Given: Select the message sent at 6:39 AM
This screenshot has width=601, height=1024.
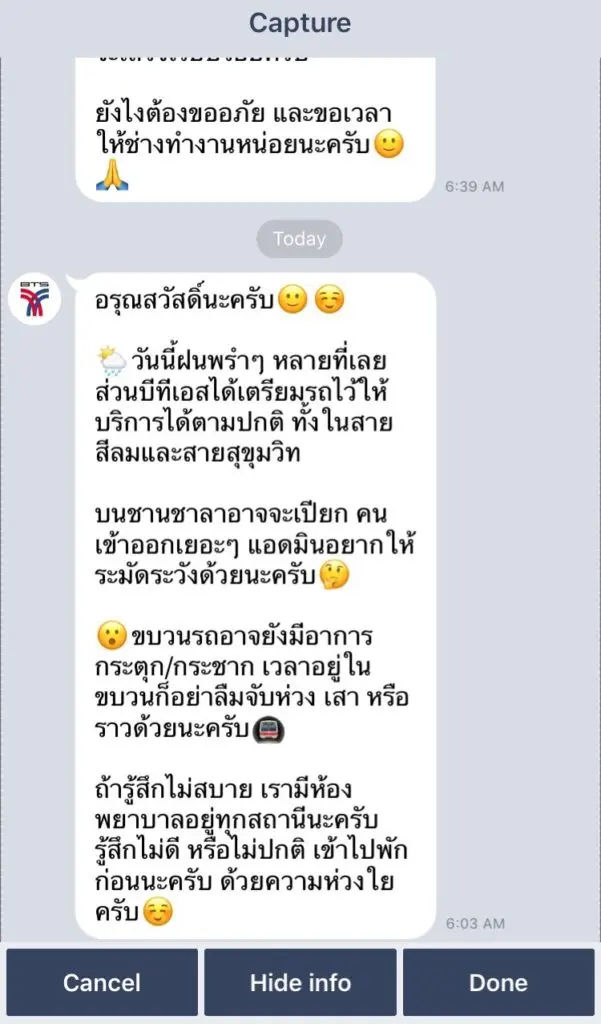Looking at the screenshot, I should pyautogui.click(x=255, y=130).
